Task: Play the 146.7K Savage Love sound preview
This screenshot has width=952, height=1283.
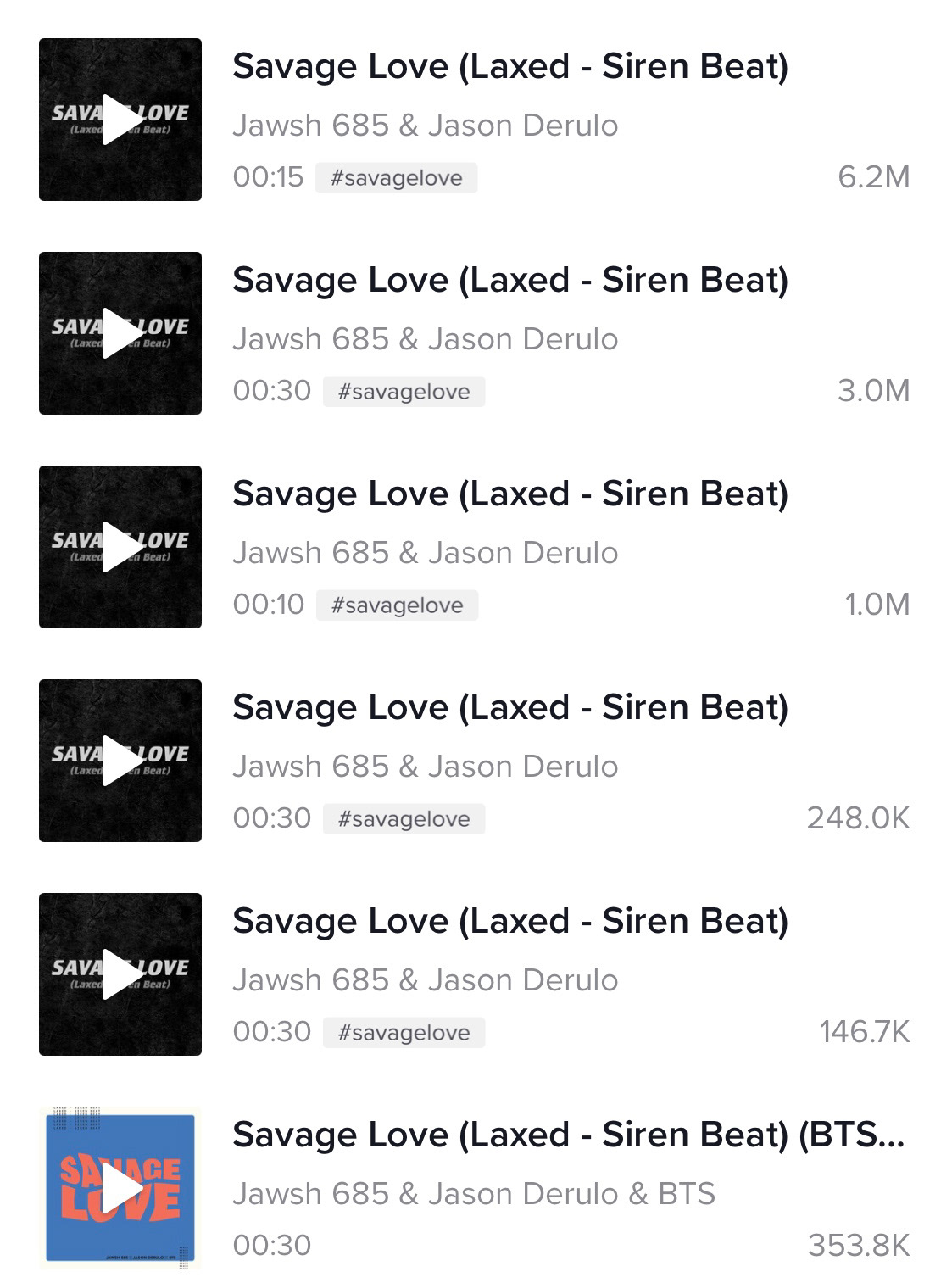Action: coord(120,974)
